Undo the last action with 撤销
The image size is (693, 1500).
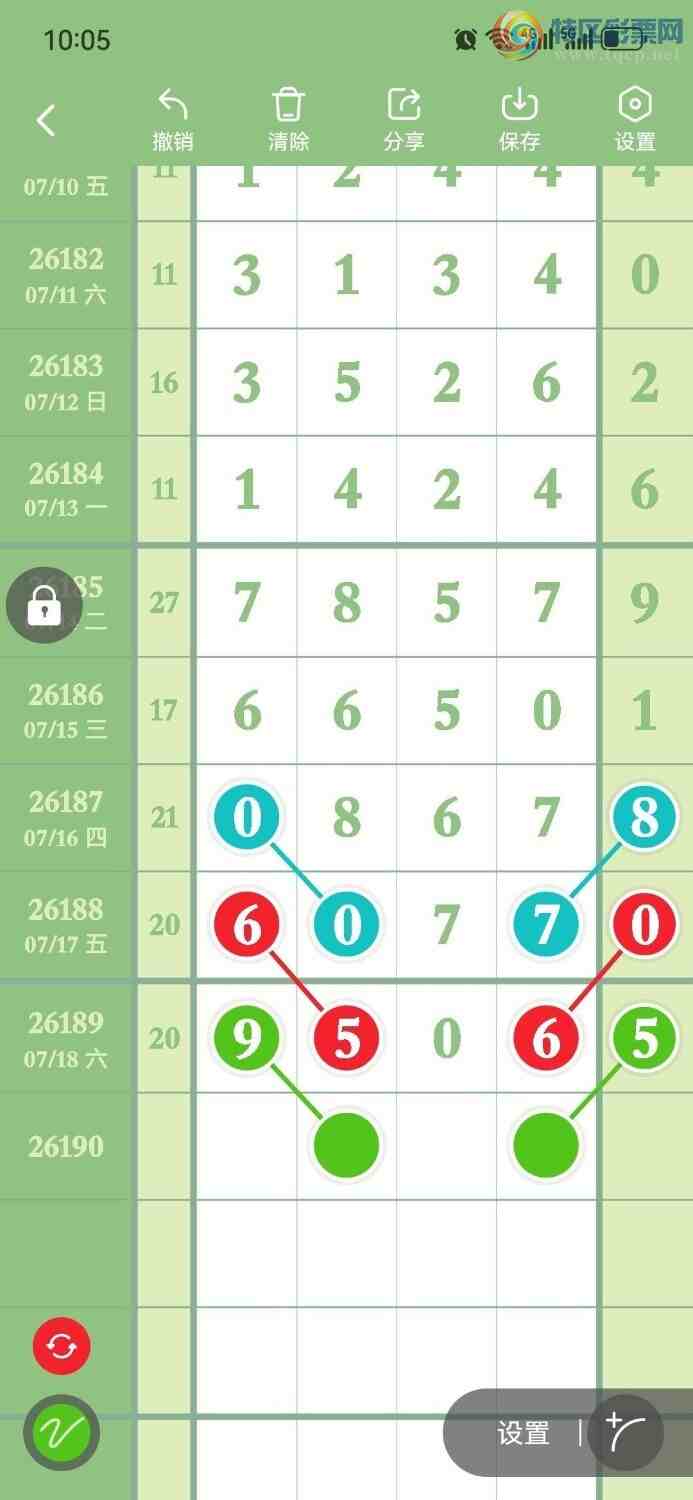click(172, 120)
